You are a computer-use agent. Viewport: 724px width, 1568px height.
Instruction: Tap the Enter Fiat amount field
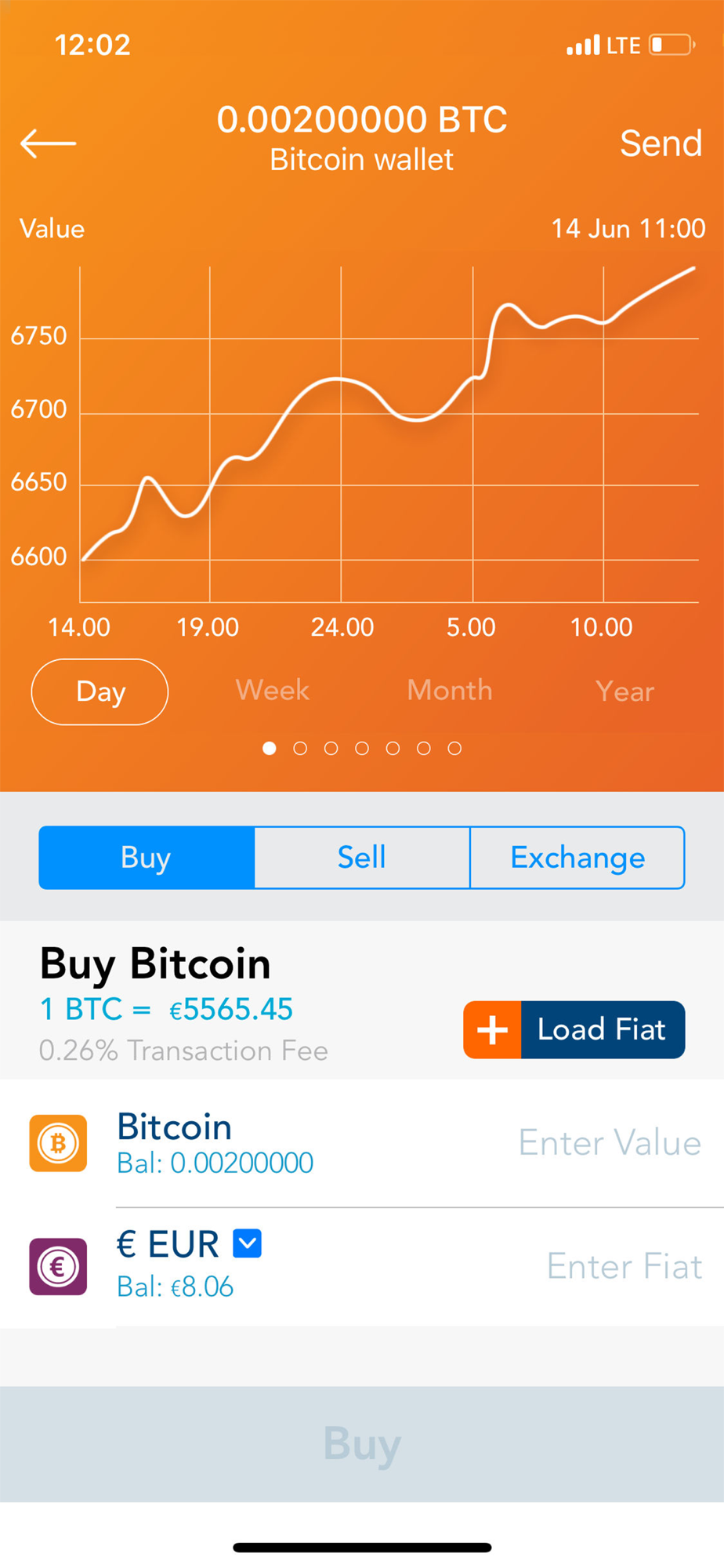(x=624, y=1266)
